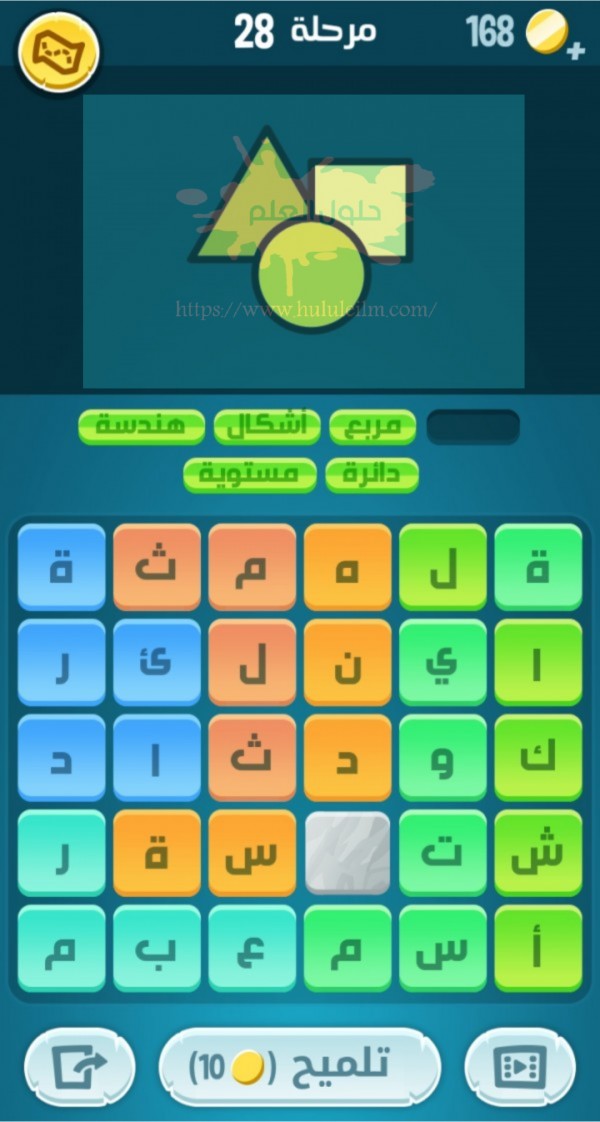Tap the letter tile ع
This screenshot has width=600, height=1122.
pos(252,948)
